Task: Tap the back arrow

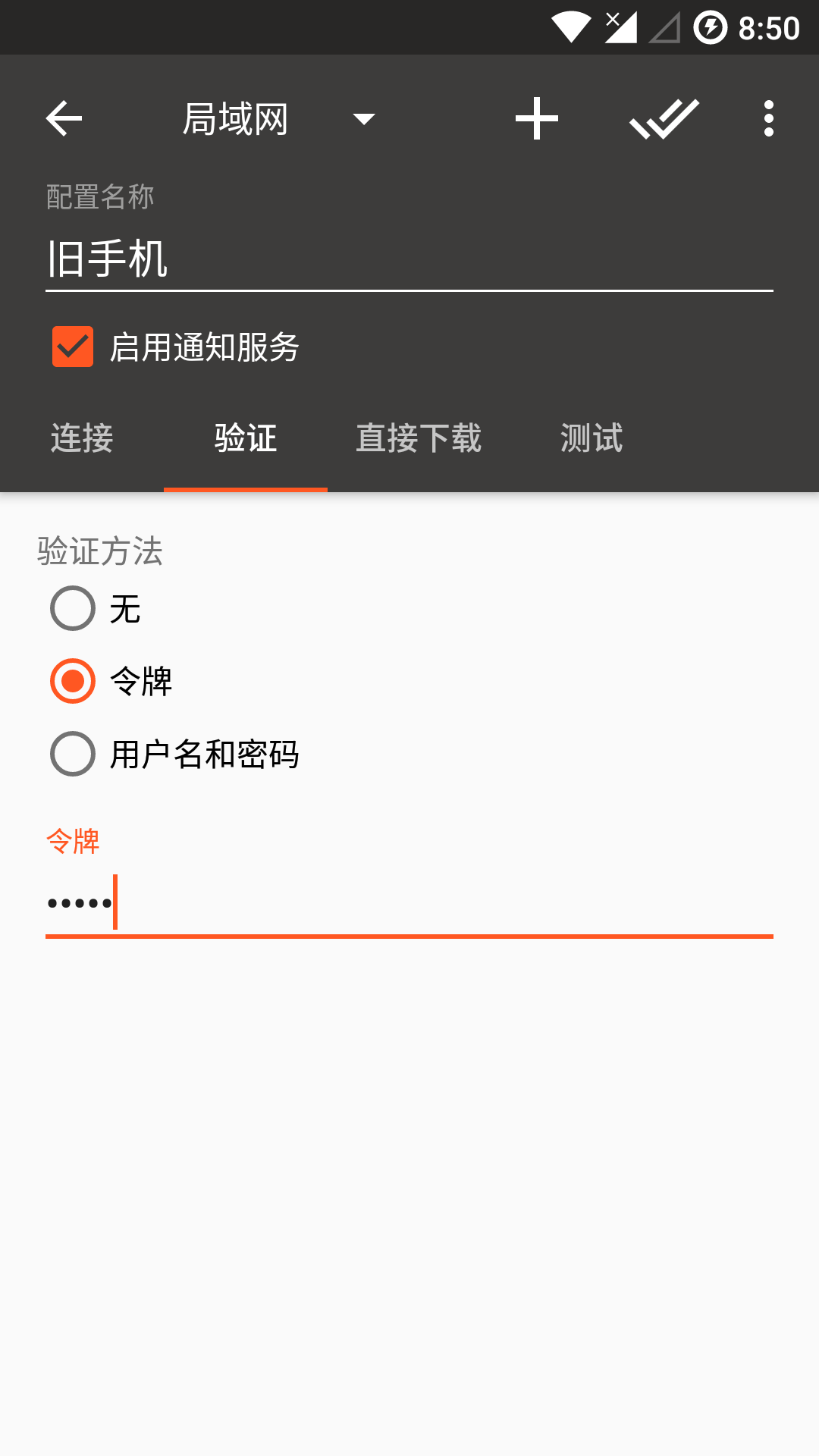Action: click(x=64, y=118)
